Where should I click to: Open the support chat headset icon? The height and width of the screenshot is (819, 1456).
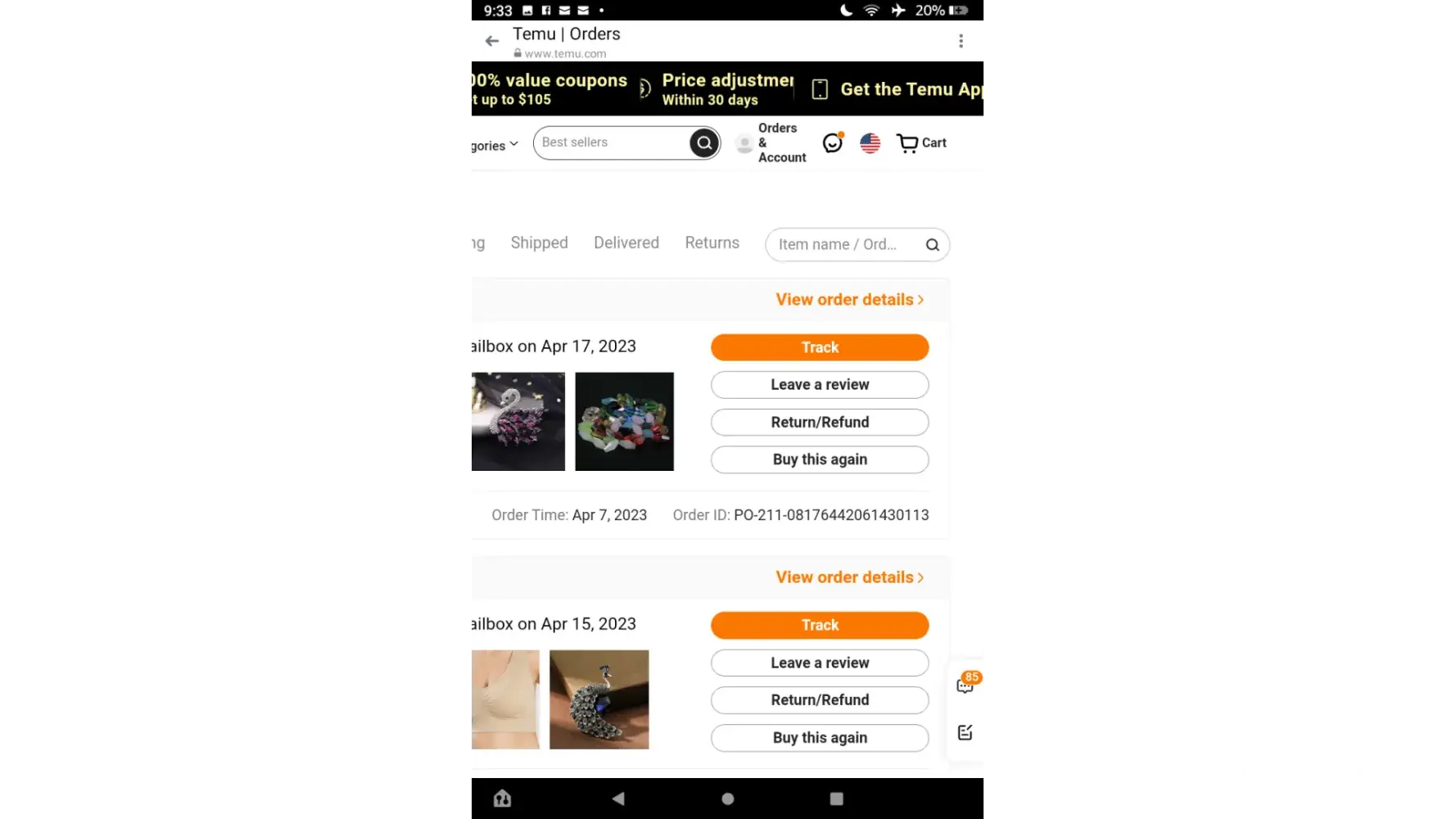click(833, 143)
